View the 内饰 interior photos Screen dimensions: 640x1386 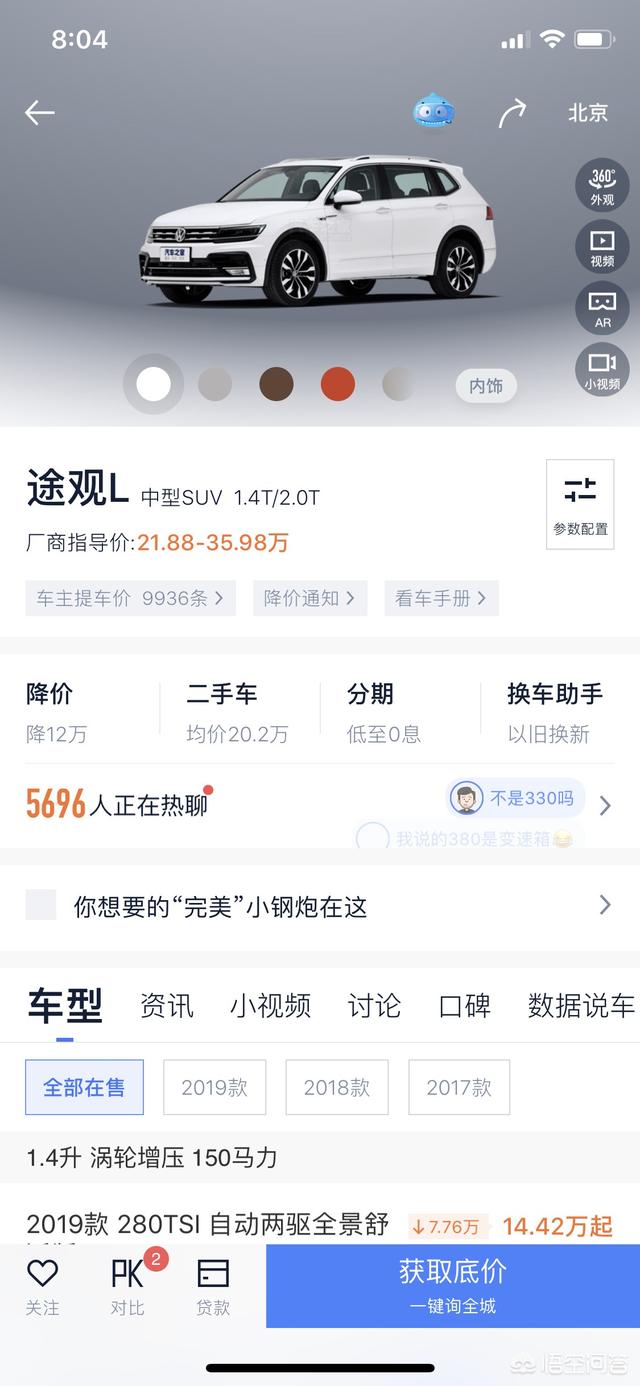tap(486, 385)
